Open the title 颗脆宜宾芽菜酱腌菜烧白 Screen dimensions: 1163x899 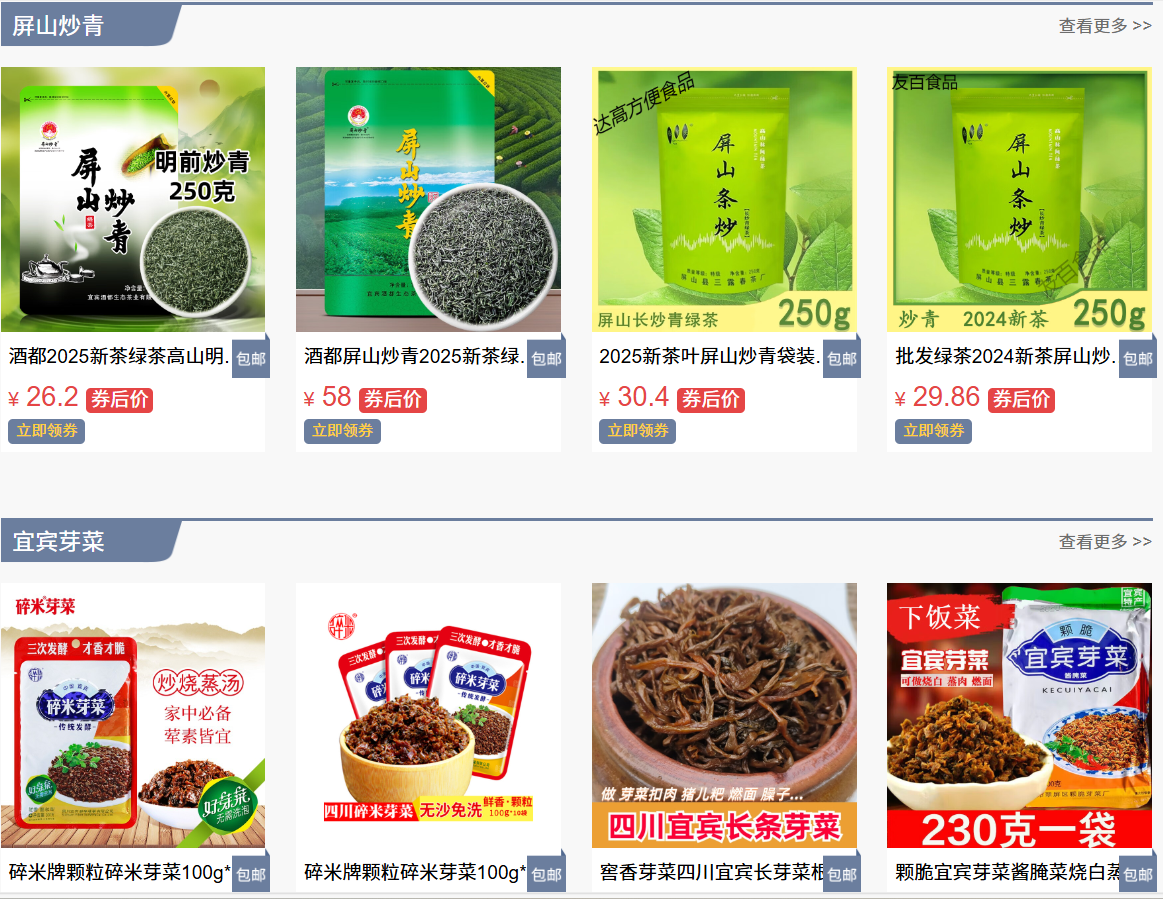click(x=1004, y=873)
